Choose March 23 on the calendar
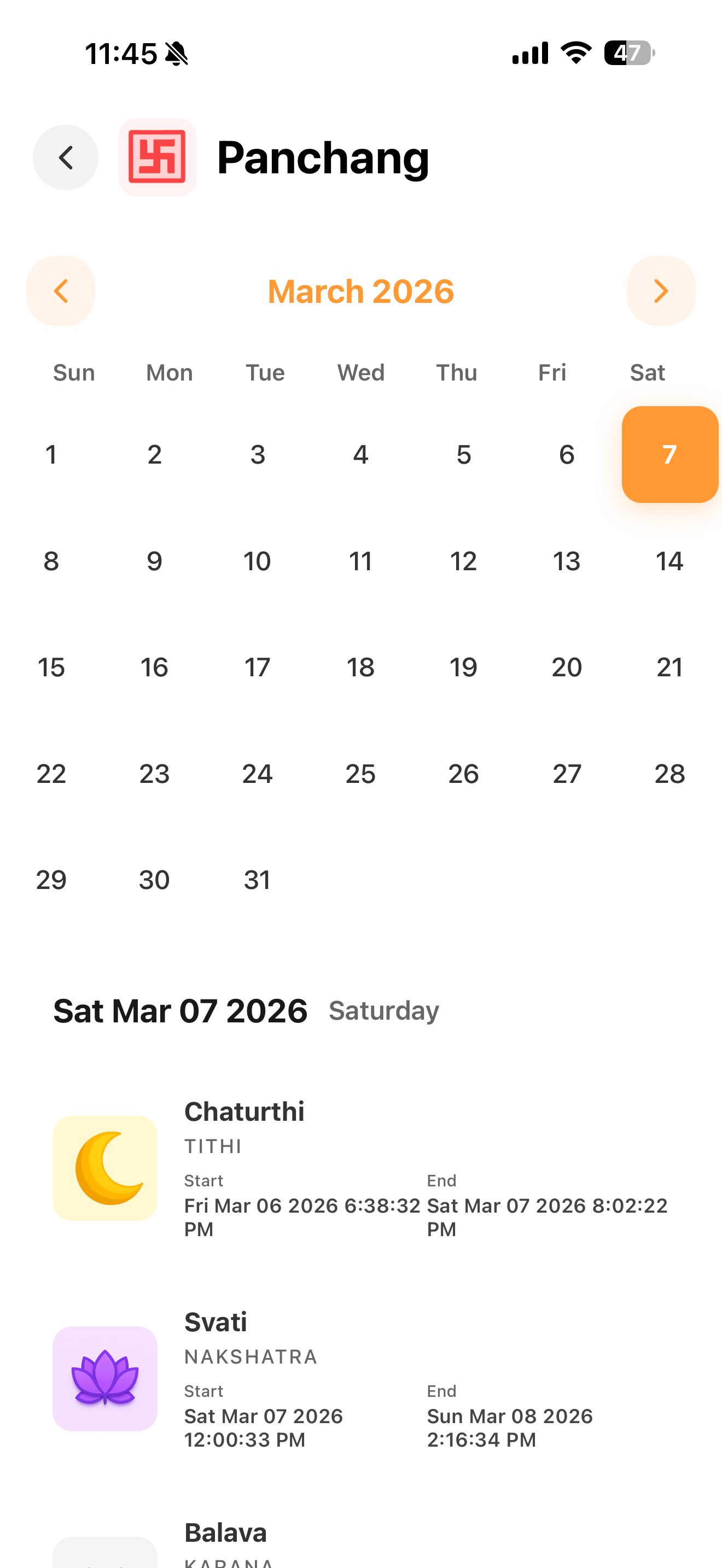Screen dimensions: 722x1568 [154, 774]
